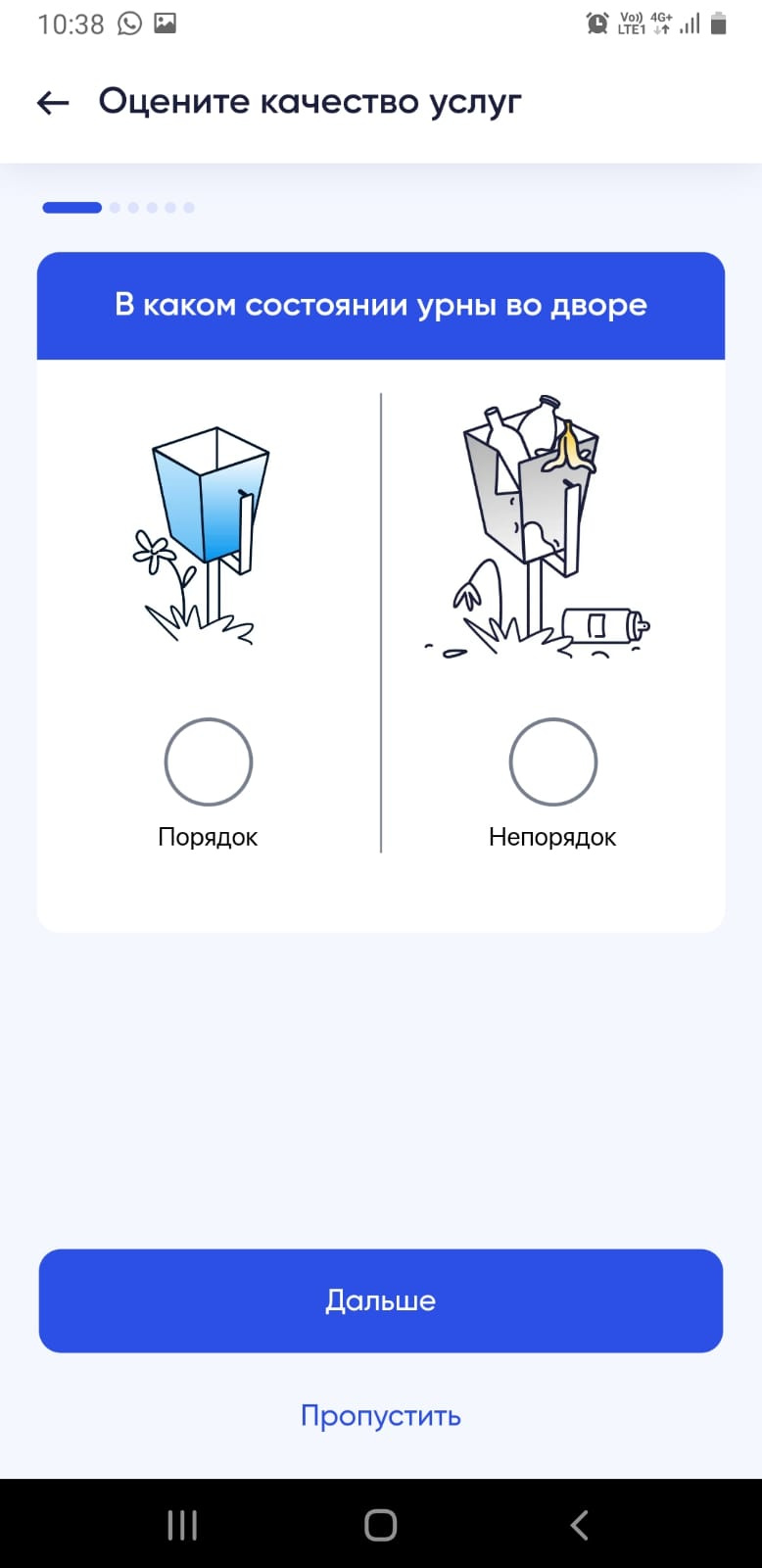
Task: Go back using the header arrow
Action: pyautogui.click(x=53, y=102)
